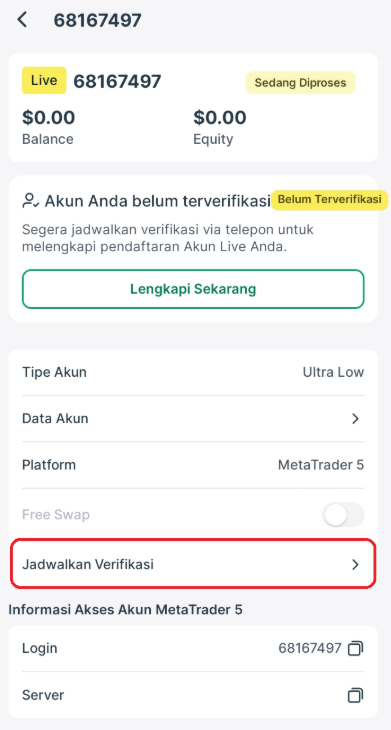The width and height of the screenshot is (391, 730).
Task: Toggle the Free Swap switch
Action: (343, 515)
